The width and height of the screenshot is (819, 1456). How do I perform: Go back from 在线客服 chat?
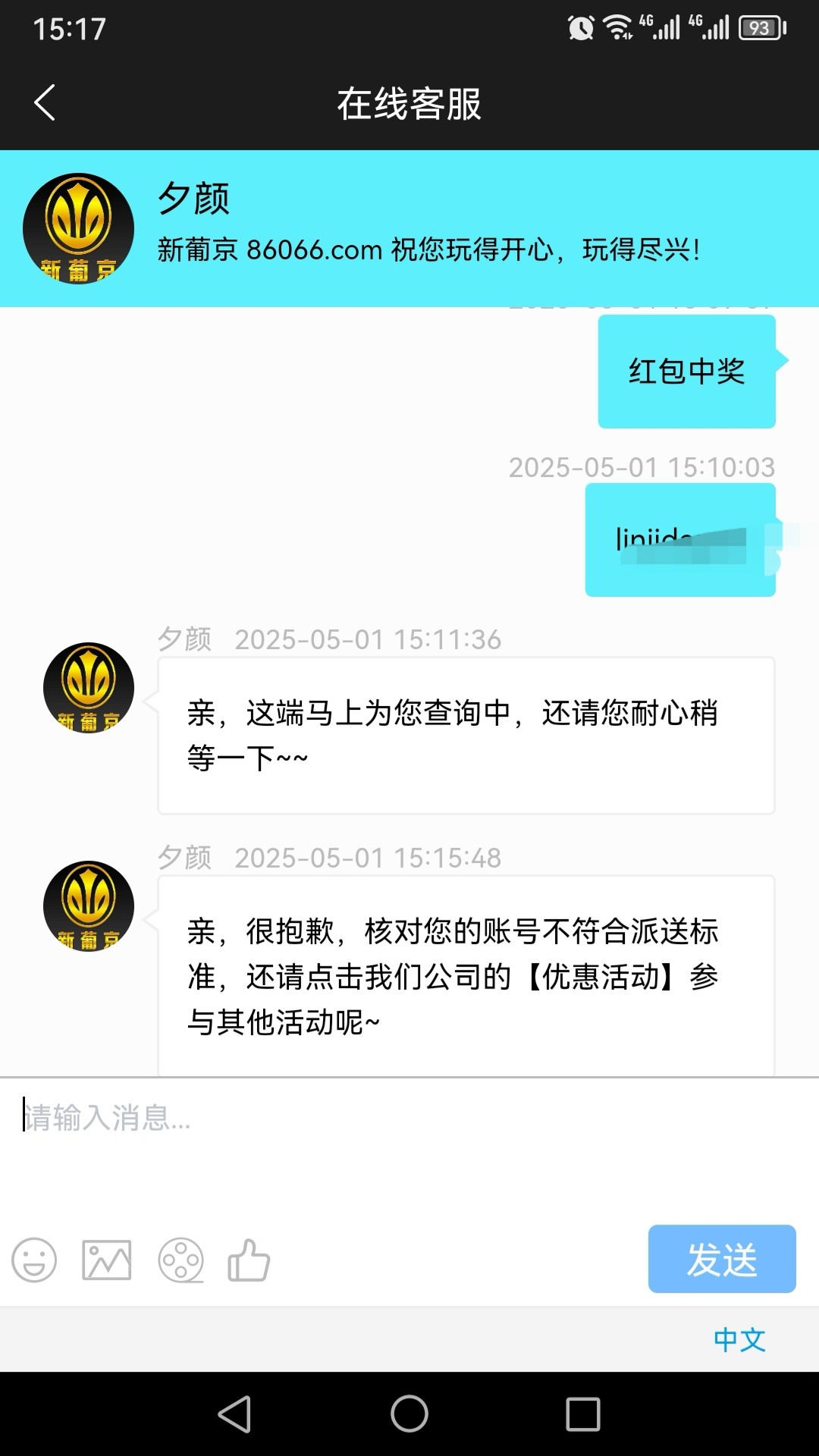(45, 102)
